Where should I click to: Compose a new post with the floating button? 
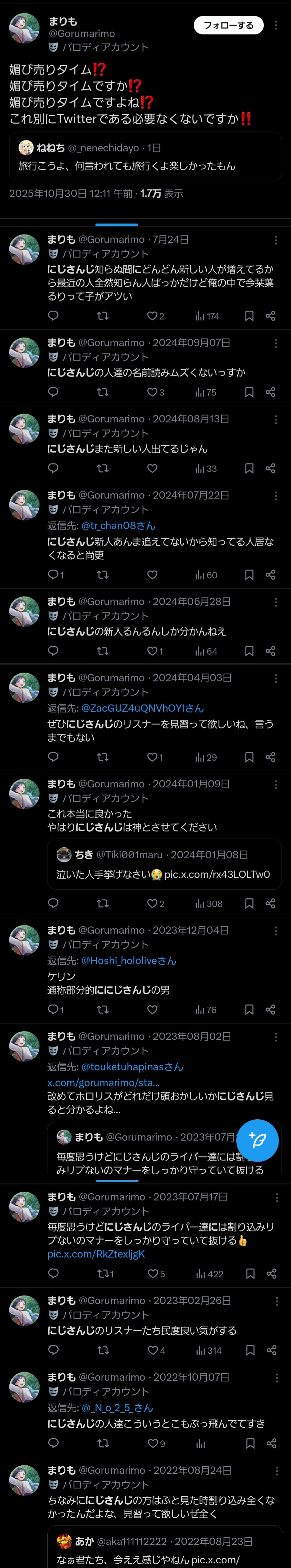pos(257,1140)
